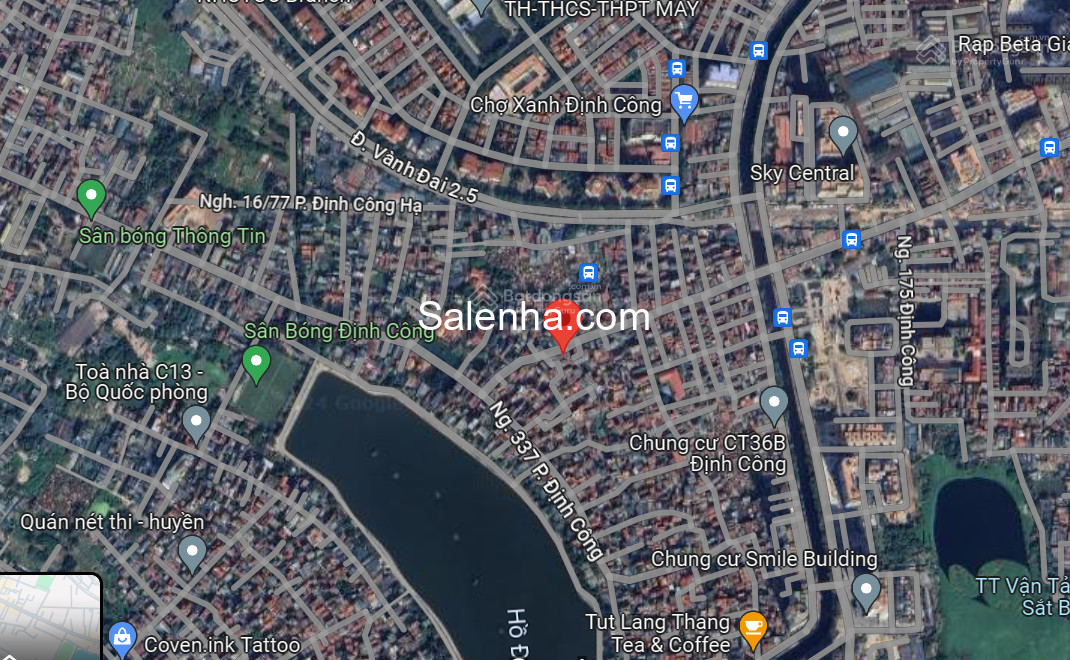Open Coven.ink Tattoo shop marker
Viewport: 1070px width, 660px height.
click(x=122, y=637)
